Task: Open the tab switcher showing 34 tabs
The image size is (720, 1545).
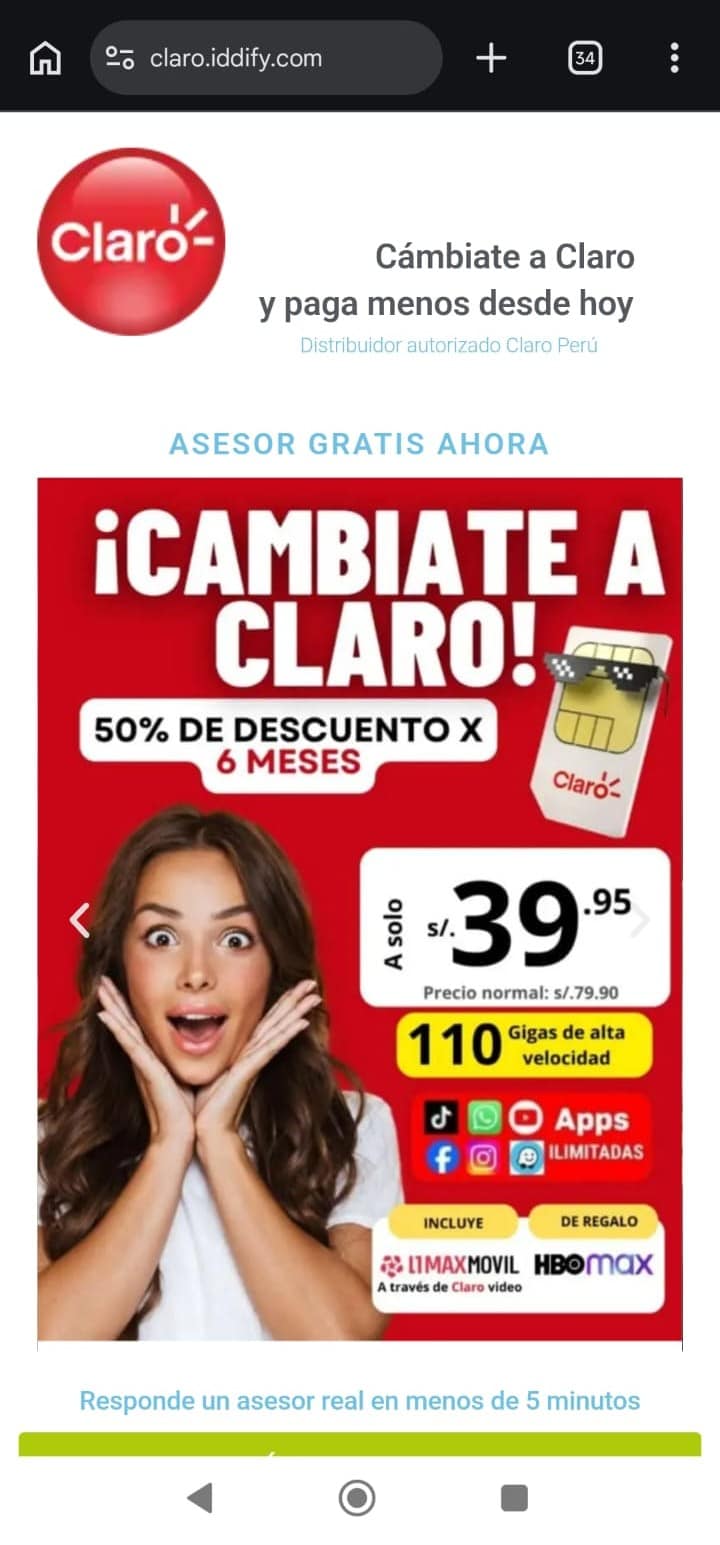Action: pos(585,58)
